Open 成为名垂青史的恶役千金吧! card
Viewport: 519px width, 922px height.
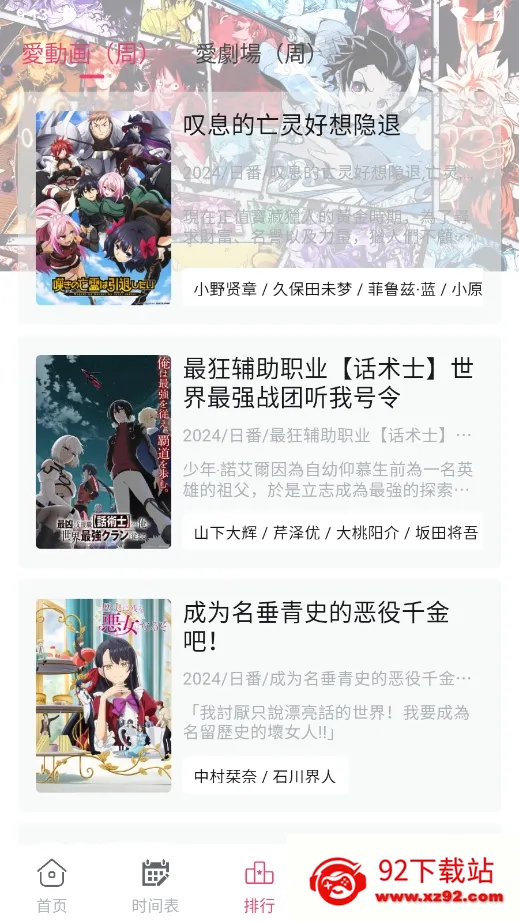pyautogui.click(x=259, y=696)
